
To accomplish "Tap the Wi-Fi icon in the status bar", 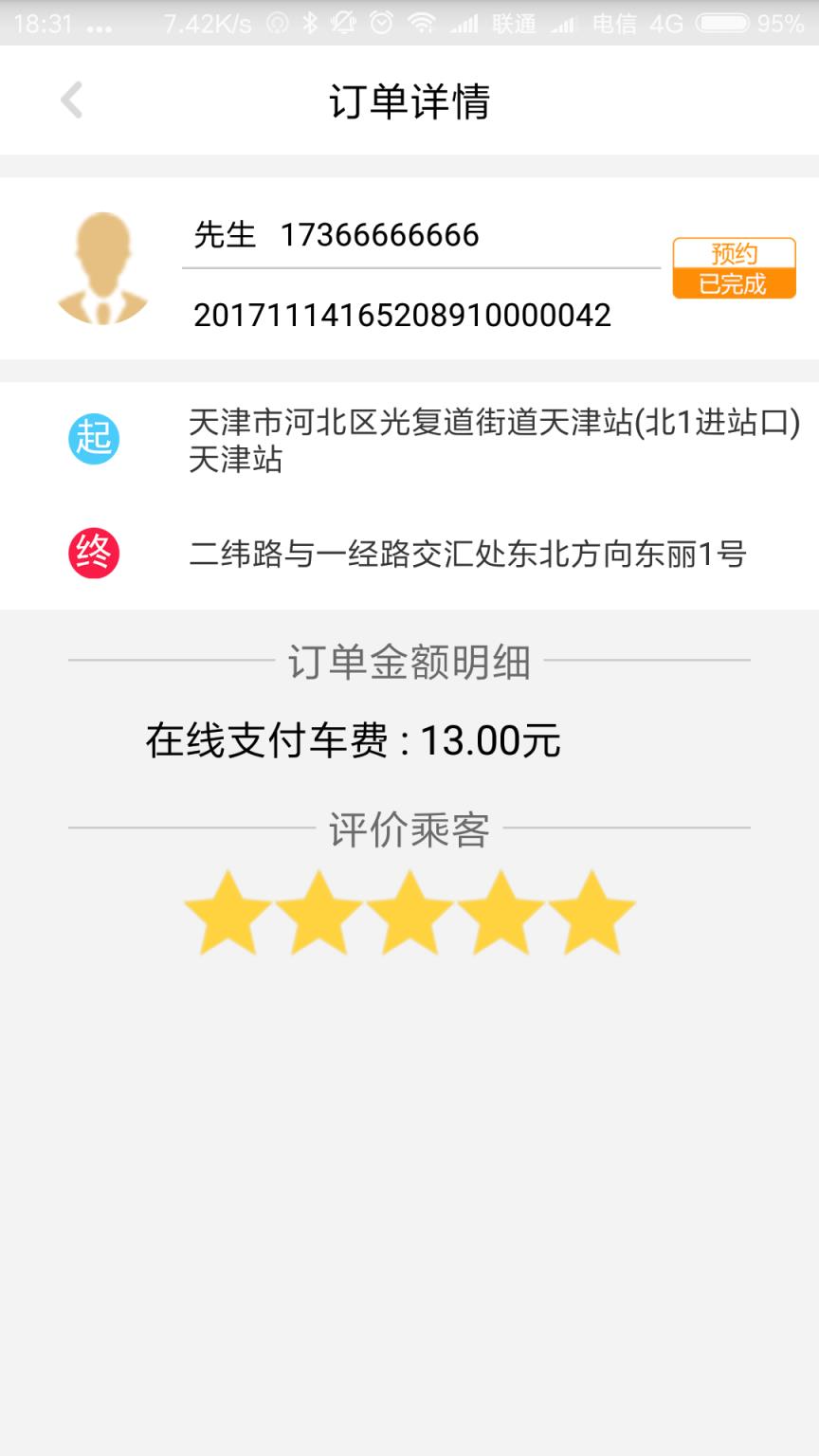I will [423, 23].
